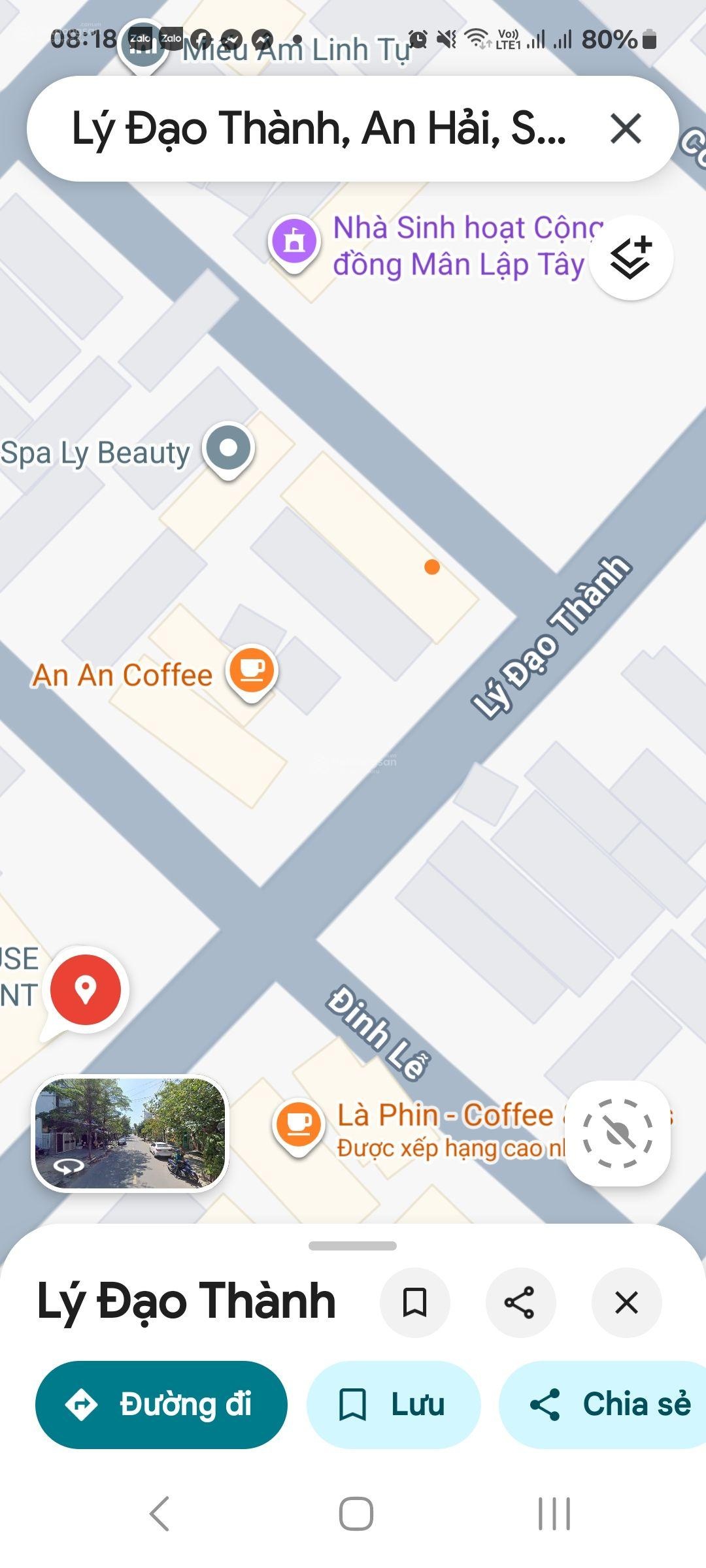Open the Lý Đạo Thành search field
The height and width of the screenshot is (1568, 706).
(319, 129)
